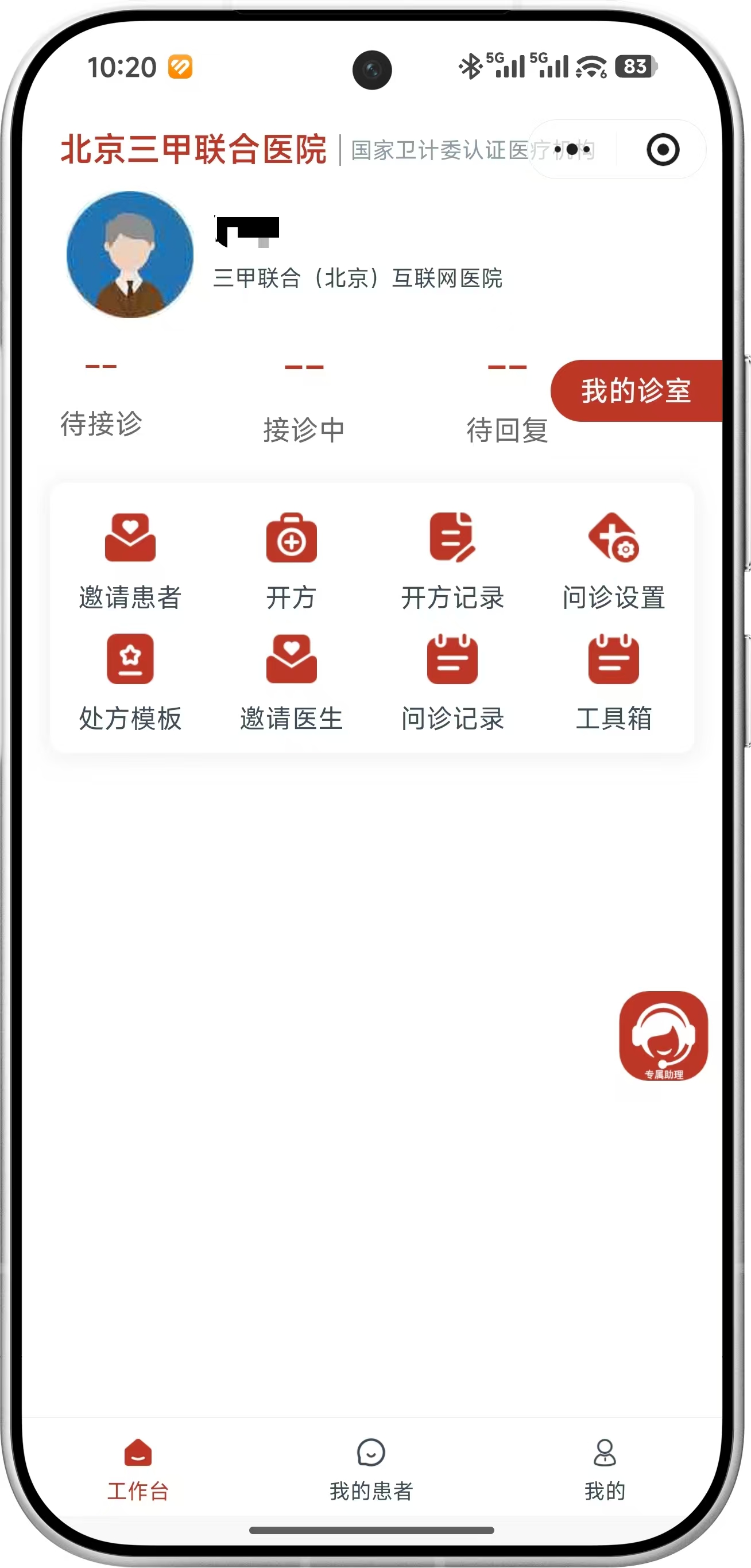The height and width of the screenshot is (1568, 751).
Task: Open 邀请医生
Action: (291, 682)
